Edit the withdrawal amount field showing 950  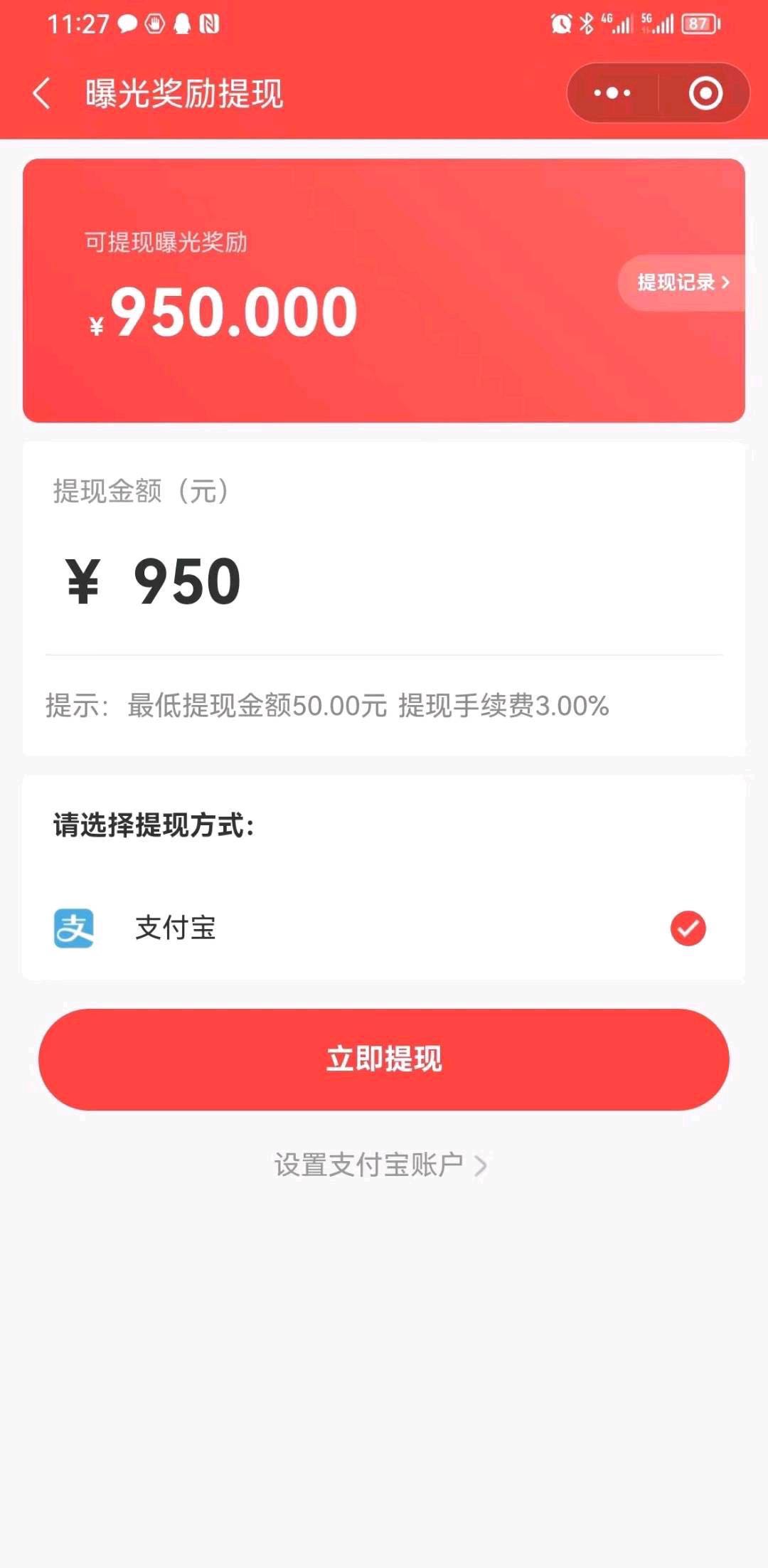point(384,582)
